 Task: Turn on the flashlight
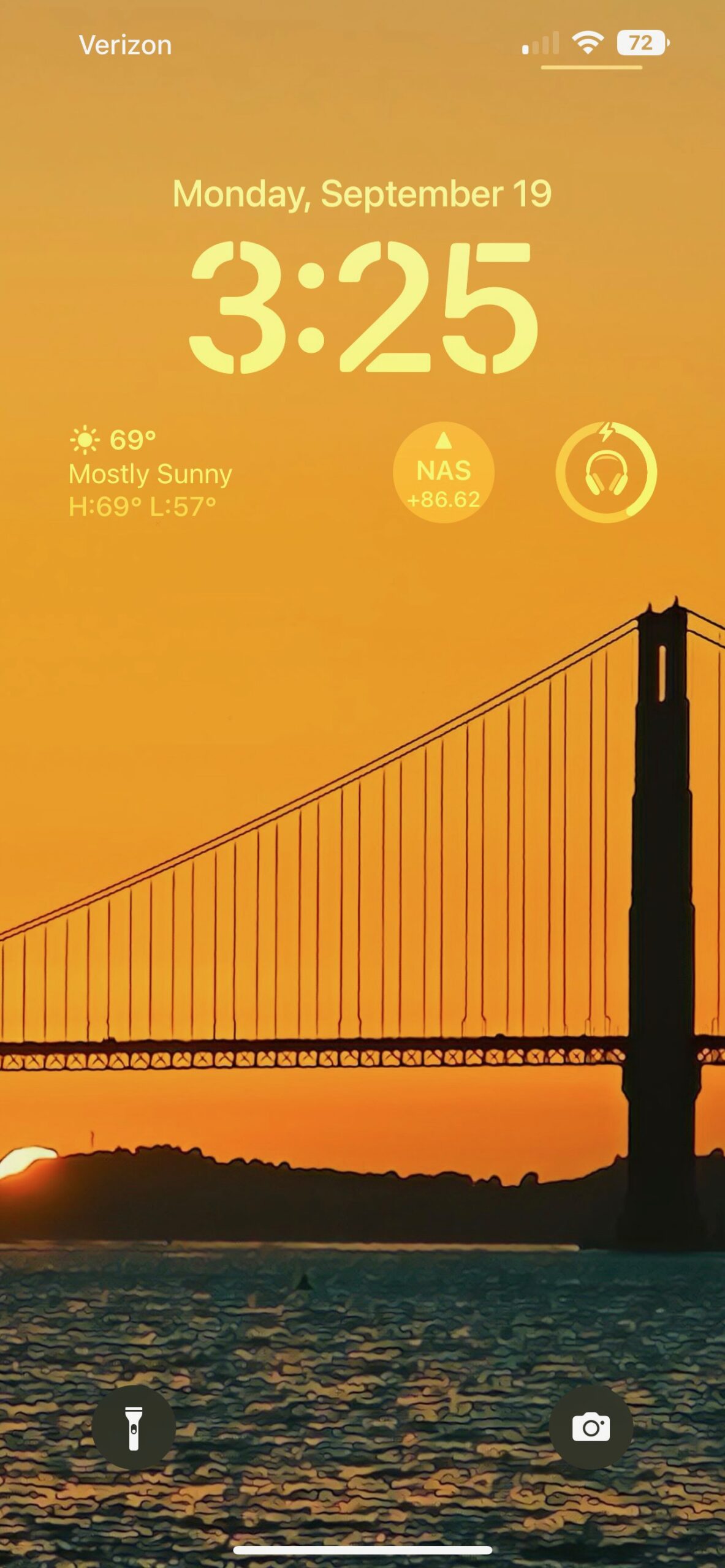pyautogui.click(x=133, y=1428)
